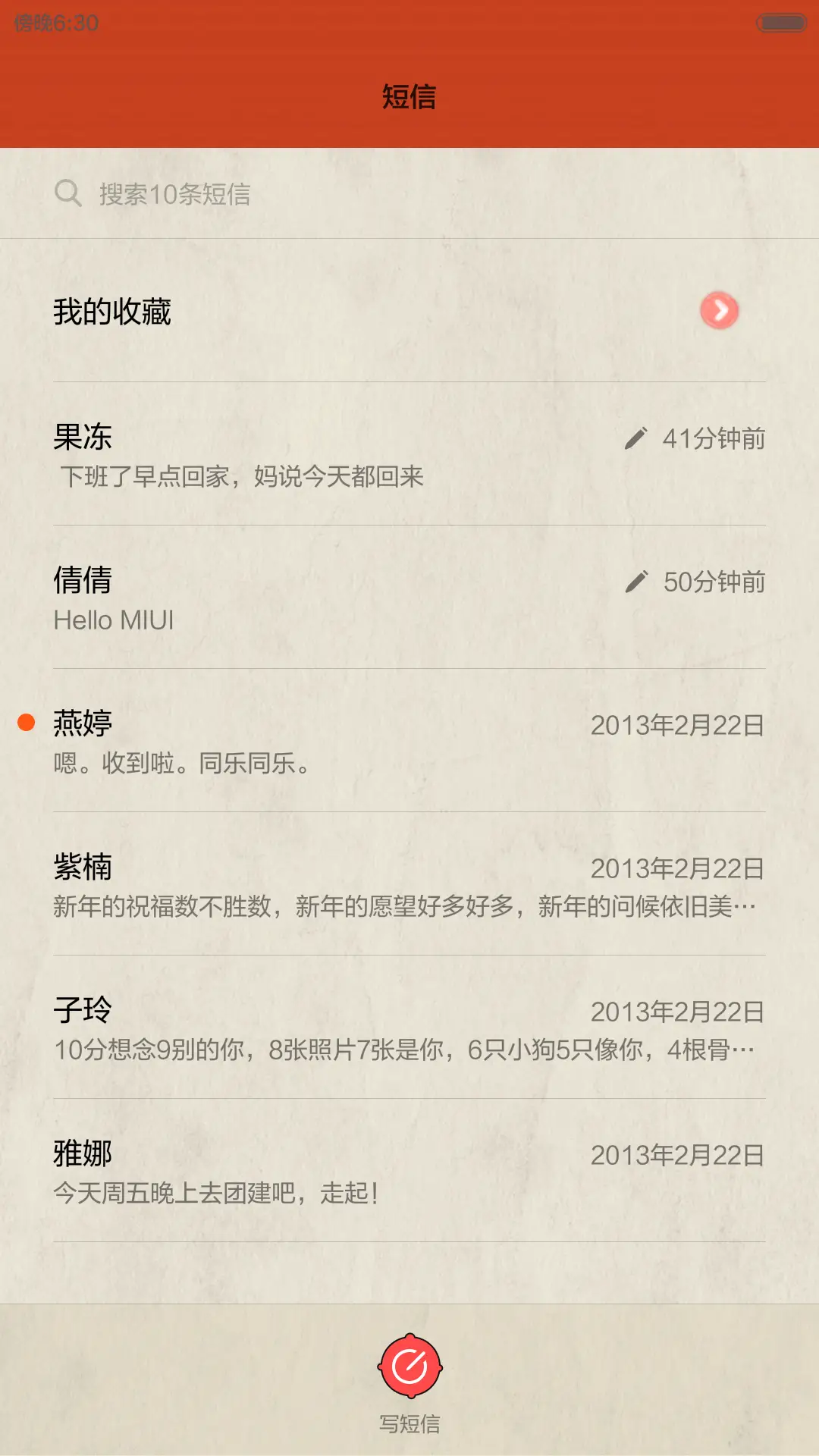Tap the 50分钟前 timestamp for 倩倩
819x1456 pixels.
(714, 582)
